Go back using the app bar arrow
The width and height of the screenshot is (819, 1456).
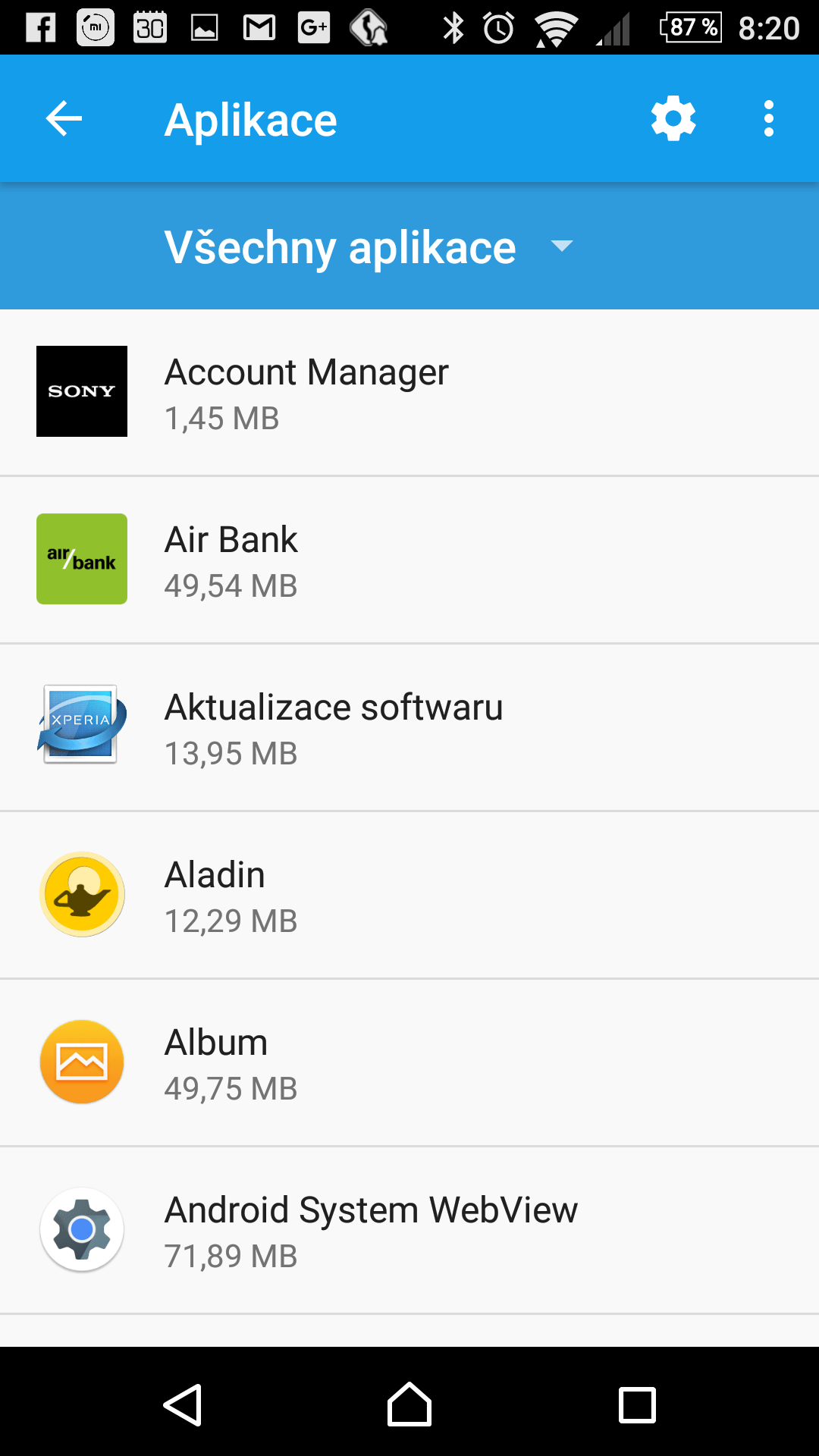coord(64,119)
